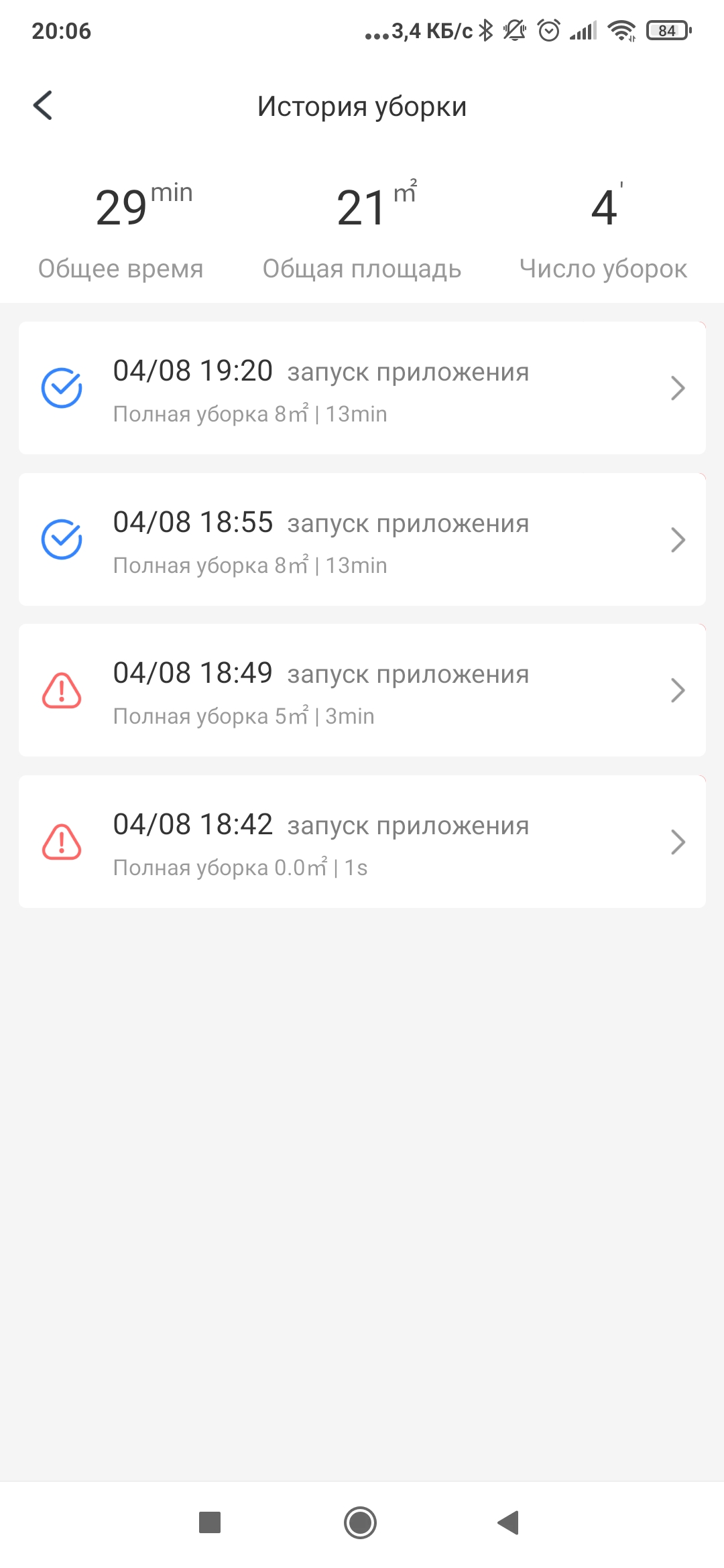
Task: Show the 04/08 18:42 cleaning record
Action: [x=362, y=842]
